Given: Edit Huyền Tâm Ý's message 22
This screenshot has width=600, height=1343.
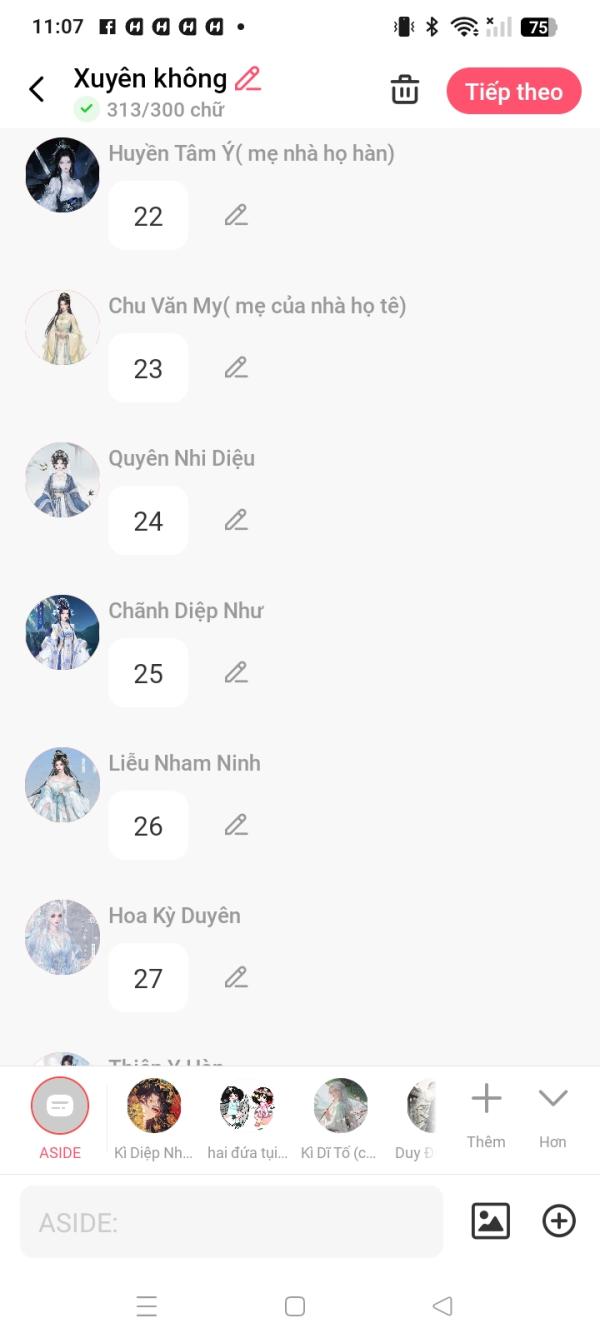Looking at the screenshot, I should [236, 215].
